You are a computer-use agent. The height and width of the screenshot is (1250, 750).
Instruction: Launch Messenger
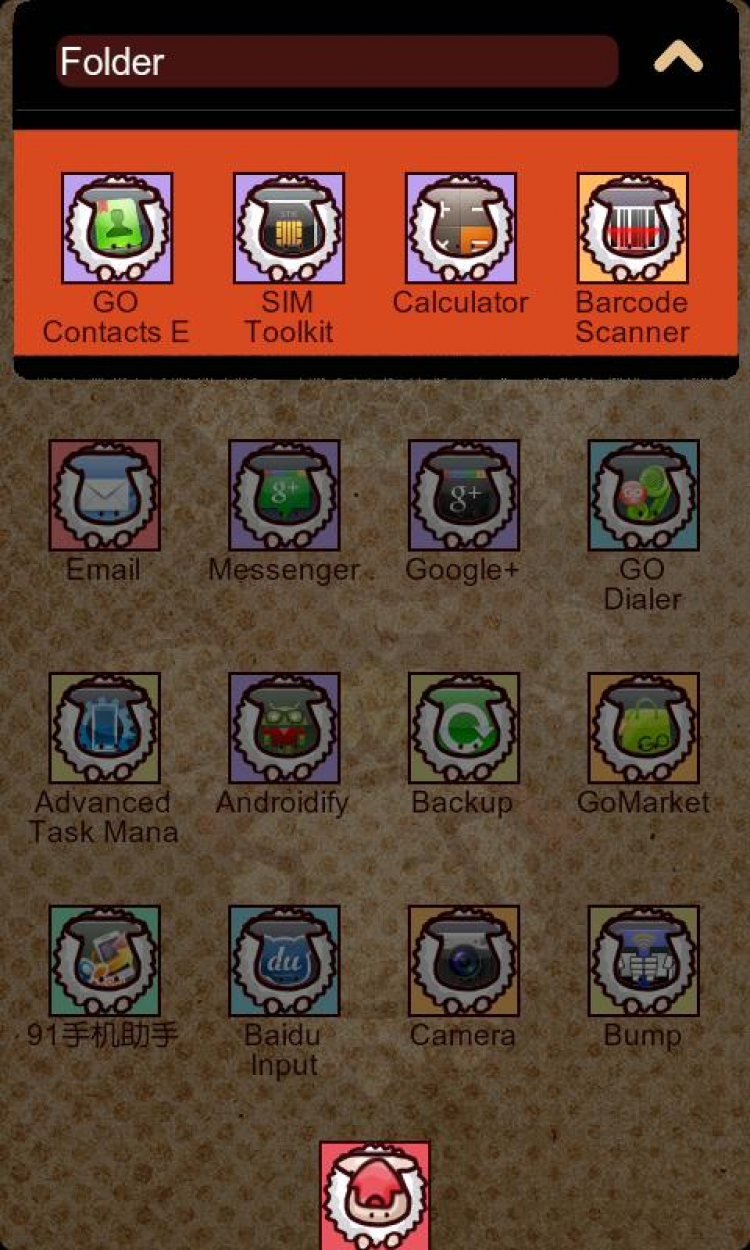284,495
